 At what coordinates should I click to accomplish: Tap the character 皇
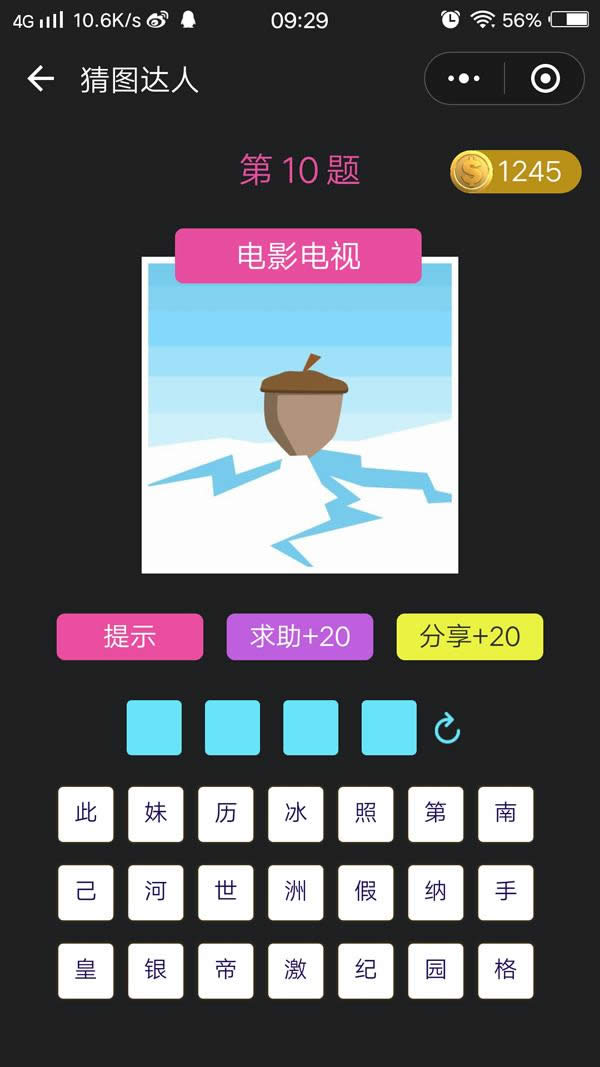click(86, 970)
